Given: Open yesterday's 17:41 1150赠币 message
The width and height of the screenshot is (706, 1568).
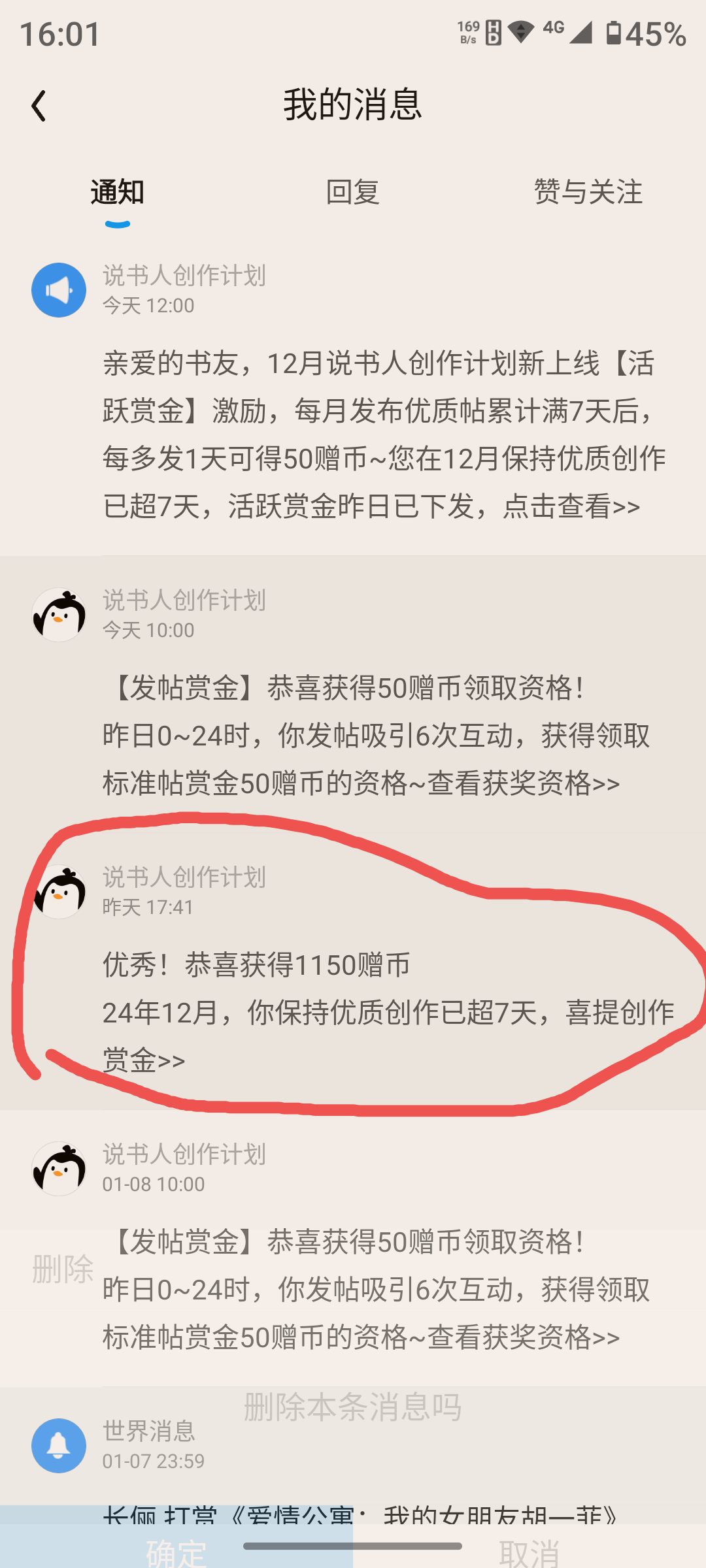Looking at the screenshot, I should pos(353,971).
